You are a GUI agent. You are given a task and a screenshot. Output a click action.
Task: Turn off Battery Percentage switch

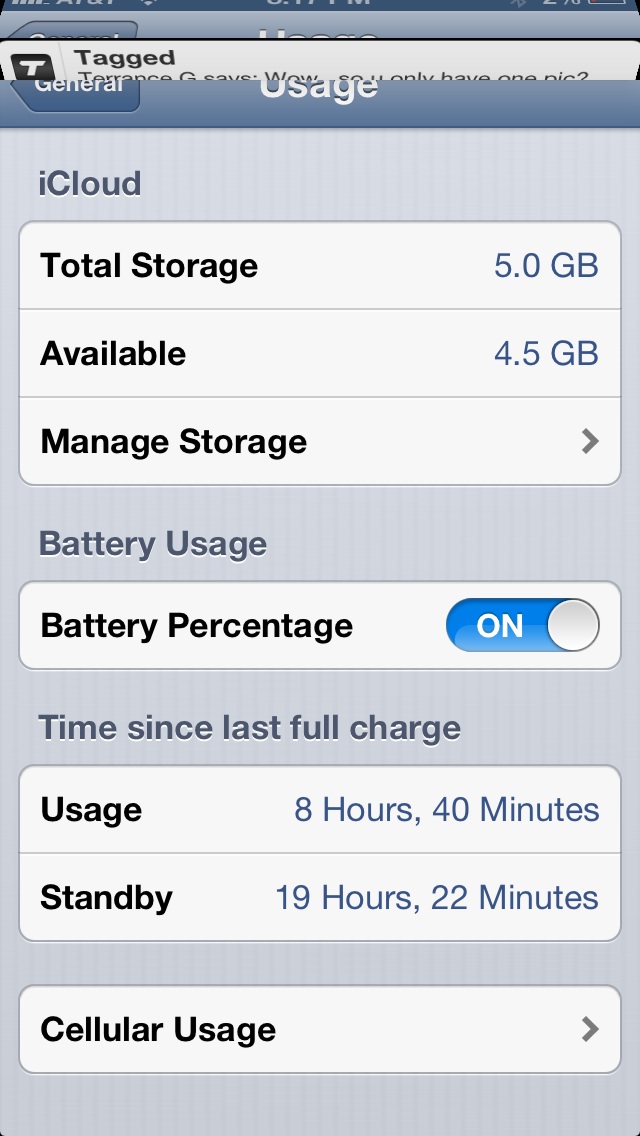click(x=523, y=625)
